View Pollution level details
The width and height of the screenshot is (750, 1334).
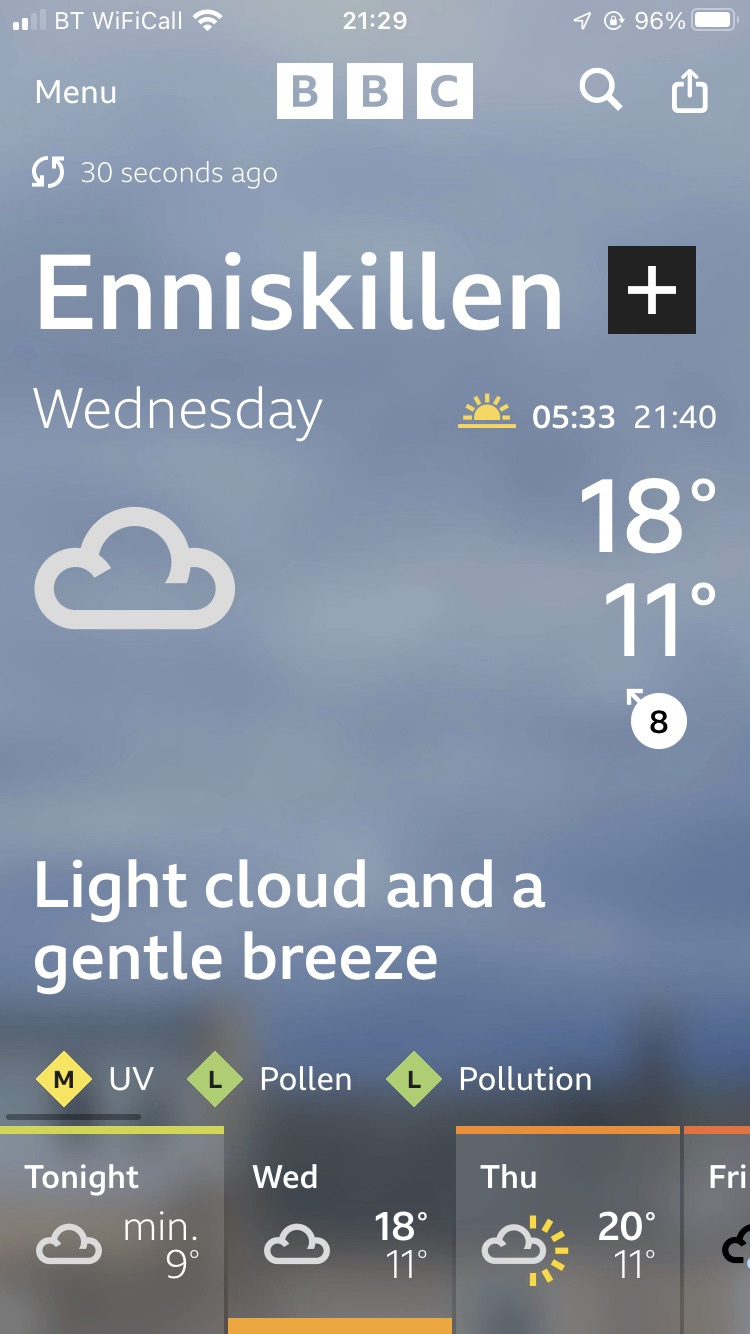click(490, 1079)
